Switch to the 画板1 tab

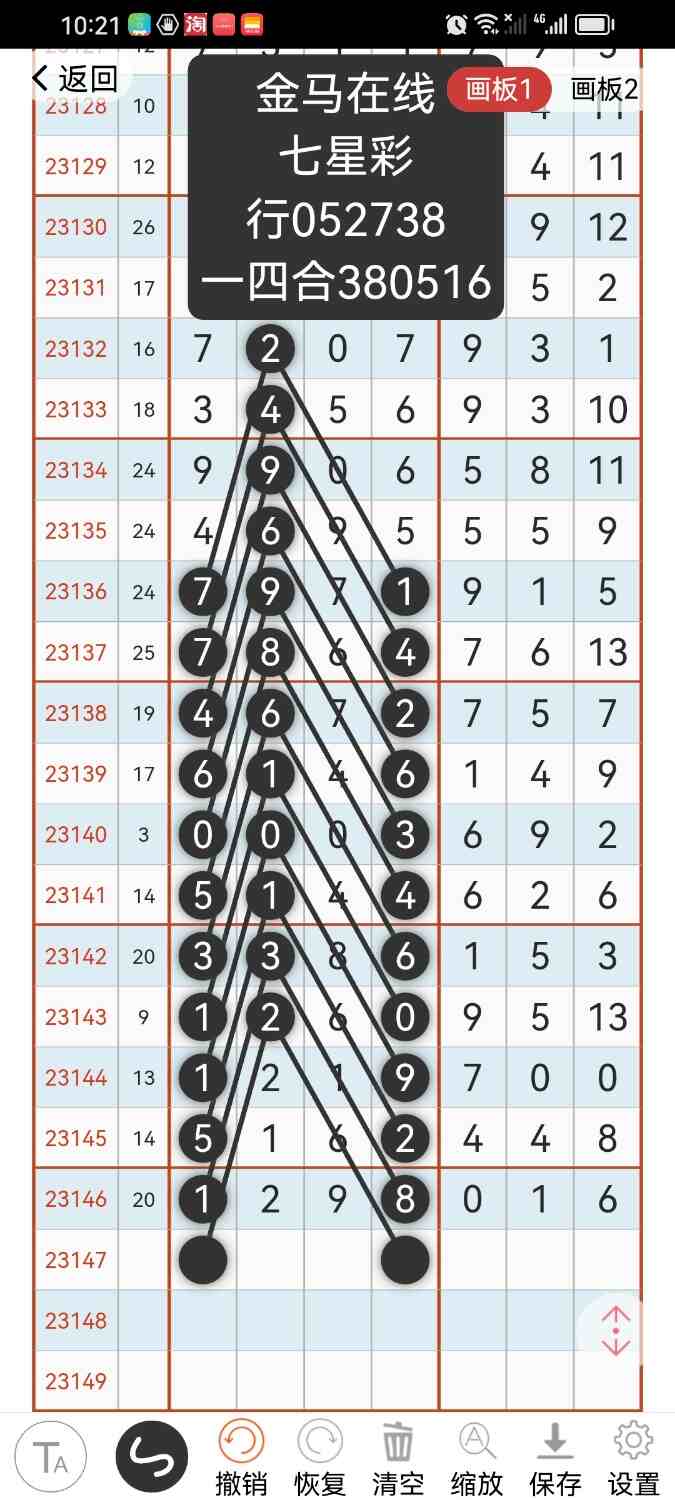(x=498, y=90)
